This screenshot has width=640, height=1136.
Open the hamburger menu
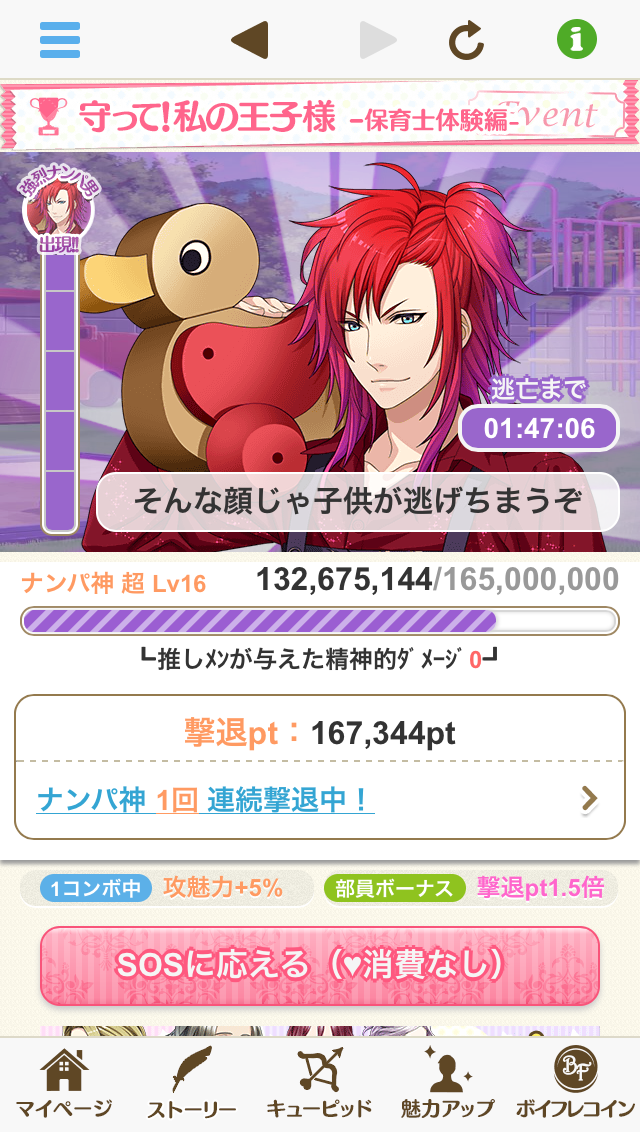60,40
